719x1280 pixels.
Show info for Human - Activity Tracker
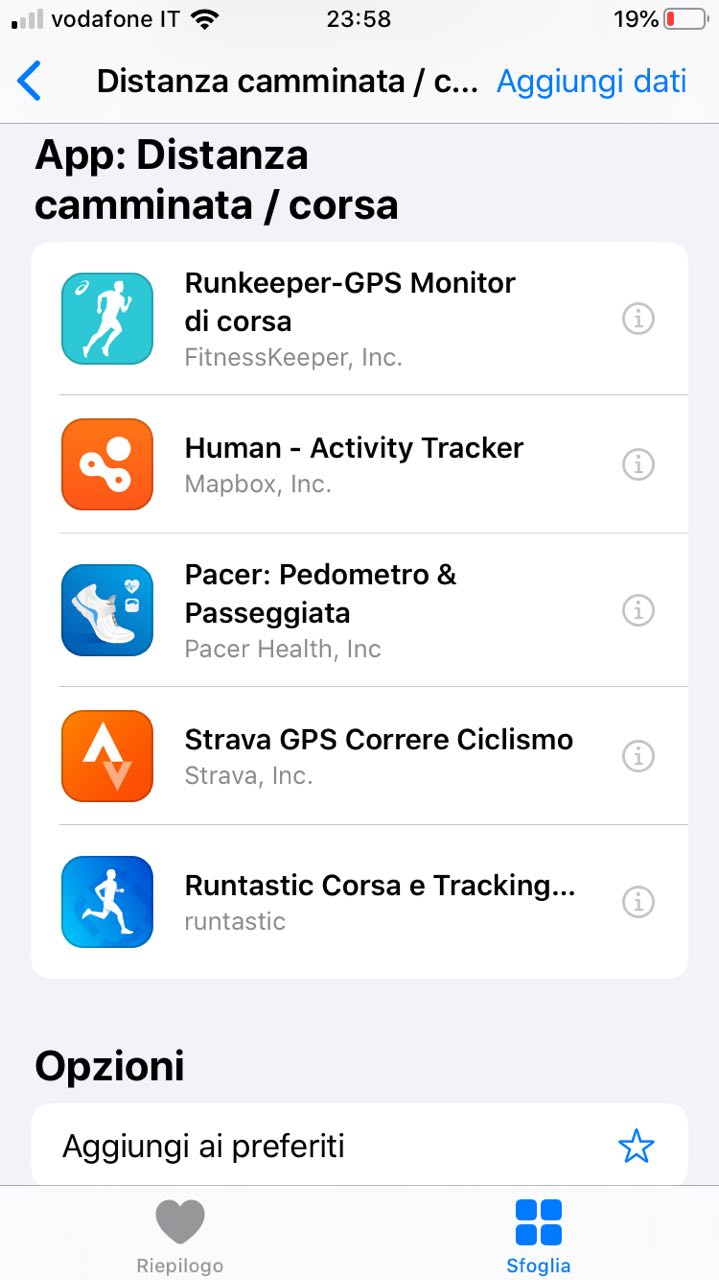[638, 464]
